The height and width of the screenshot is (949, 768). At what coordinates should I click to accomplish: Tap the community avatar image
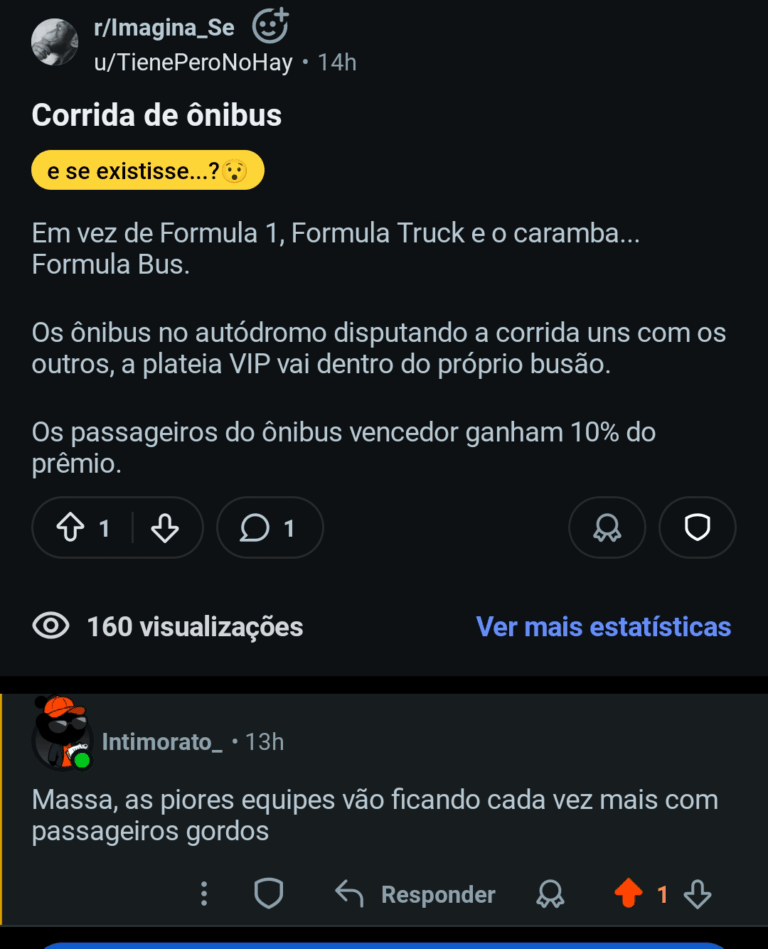55,42
